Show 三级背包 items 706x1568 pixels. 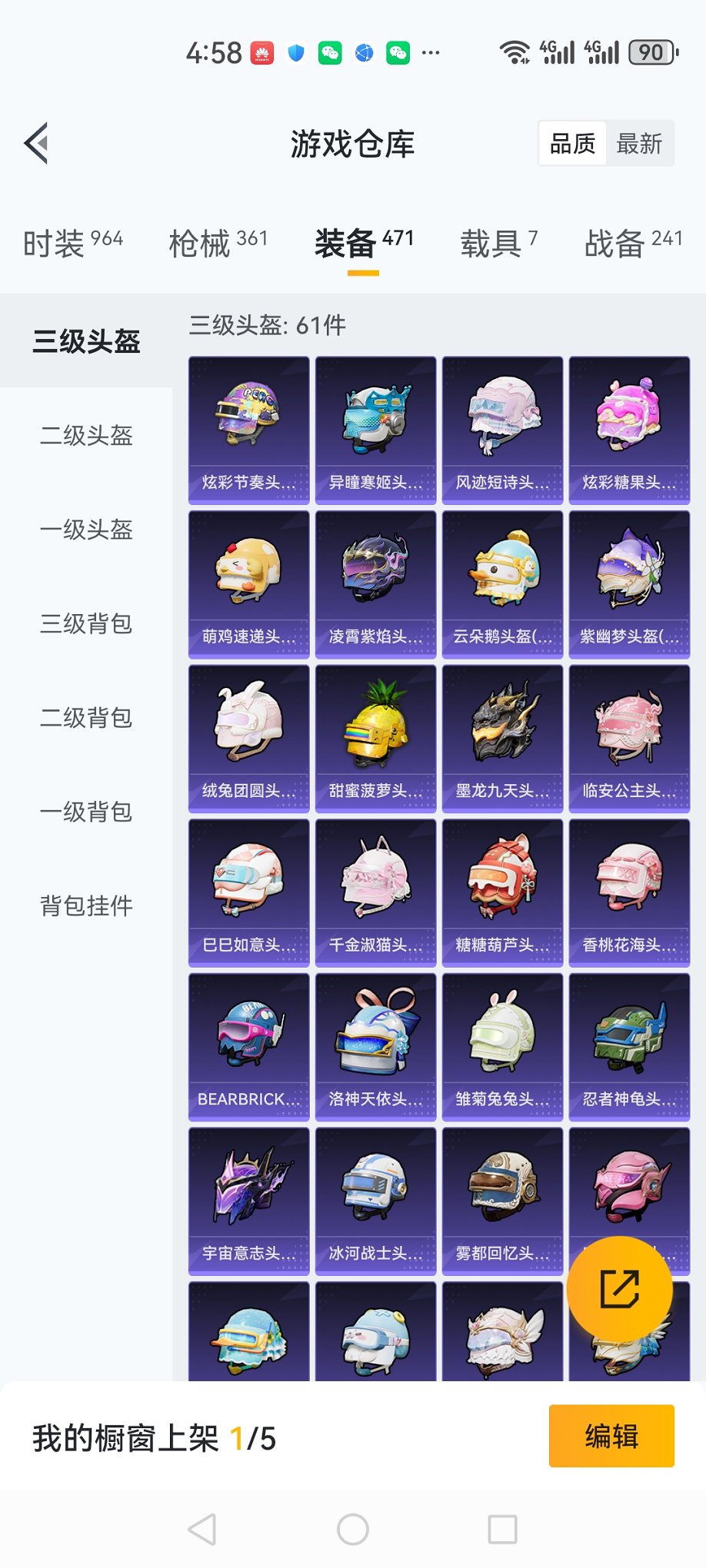(86, 623)
